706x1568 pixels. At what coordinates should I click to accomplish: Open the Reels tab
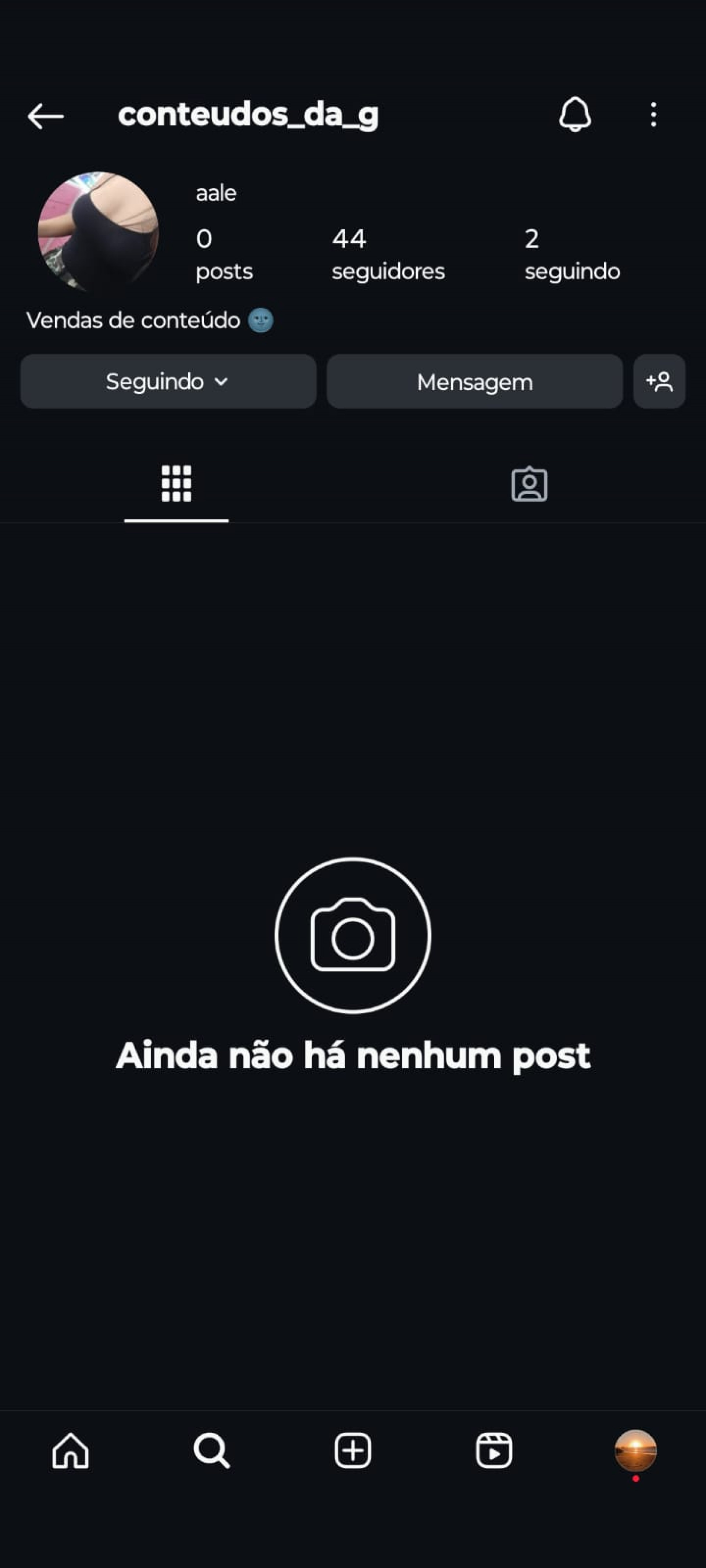(493, 1450)
